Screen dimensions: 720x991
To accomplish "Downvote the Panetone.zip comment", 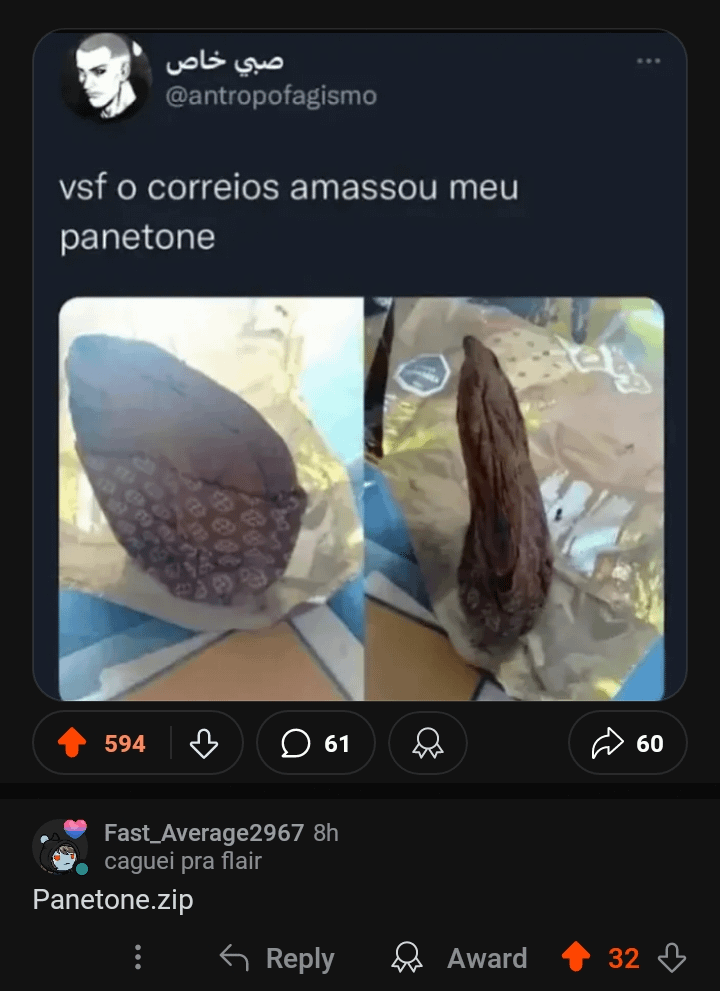I will coord(671,958).
